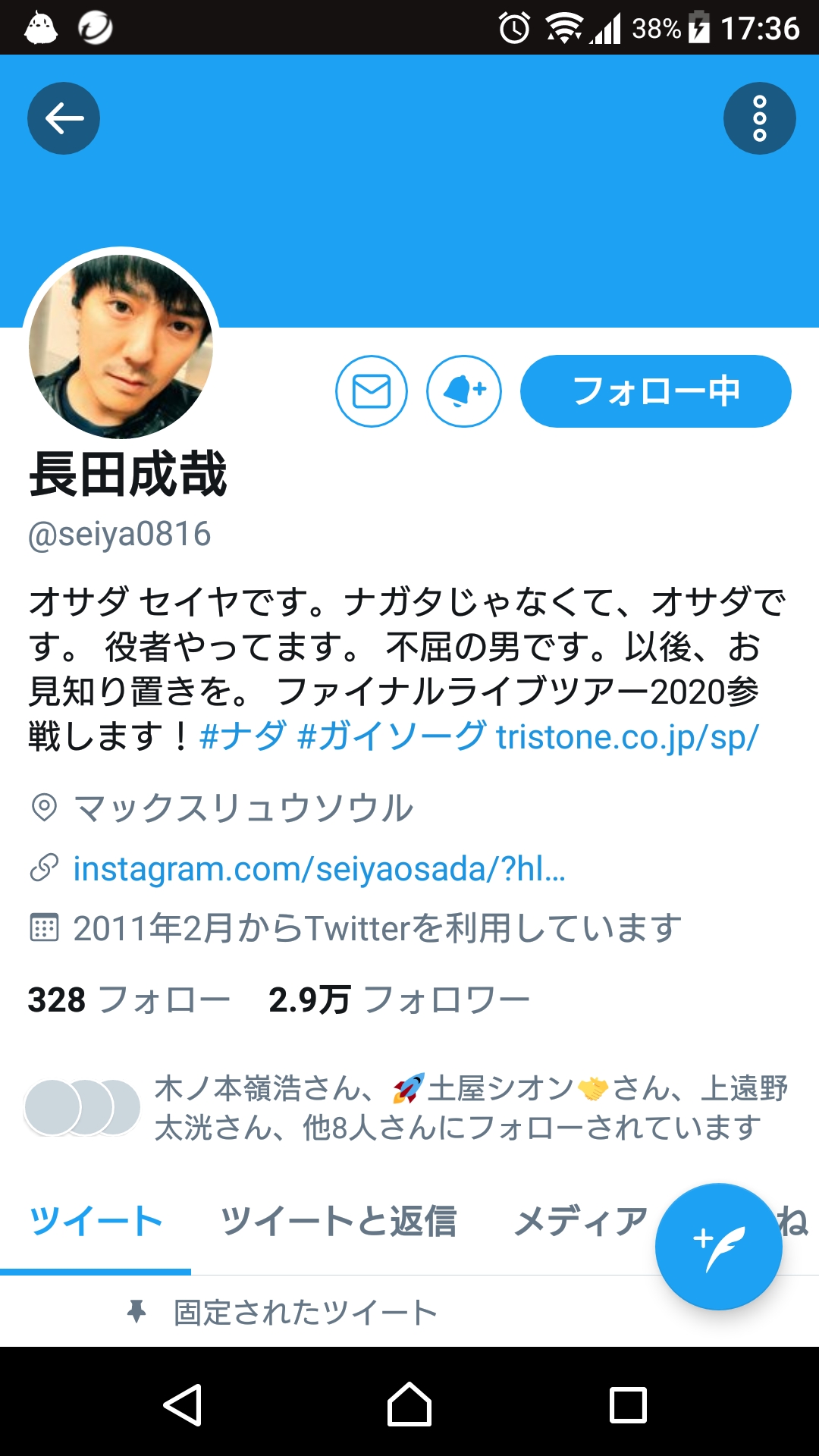Switch to the ツイート tab
The width and height of the screenshot is (819, 1456).
click(96, 1222)
